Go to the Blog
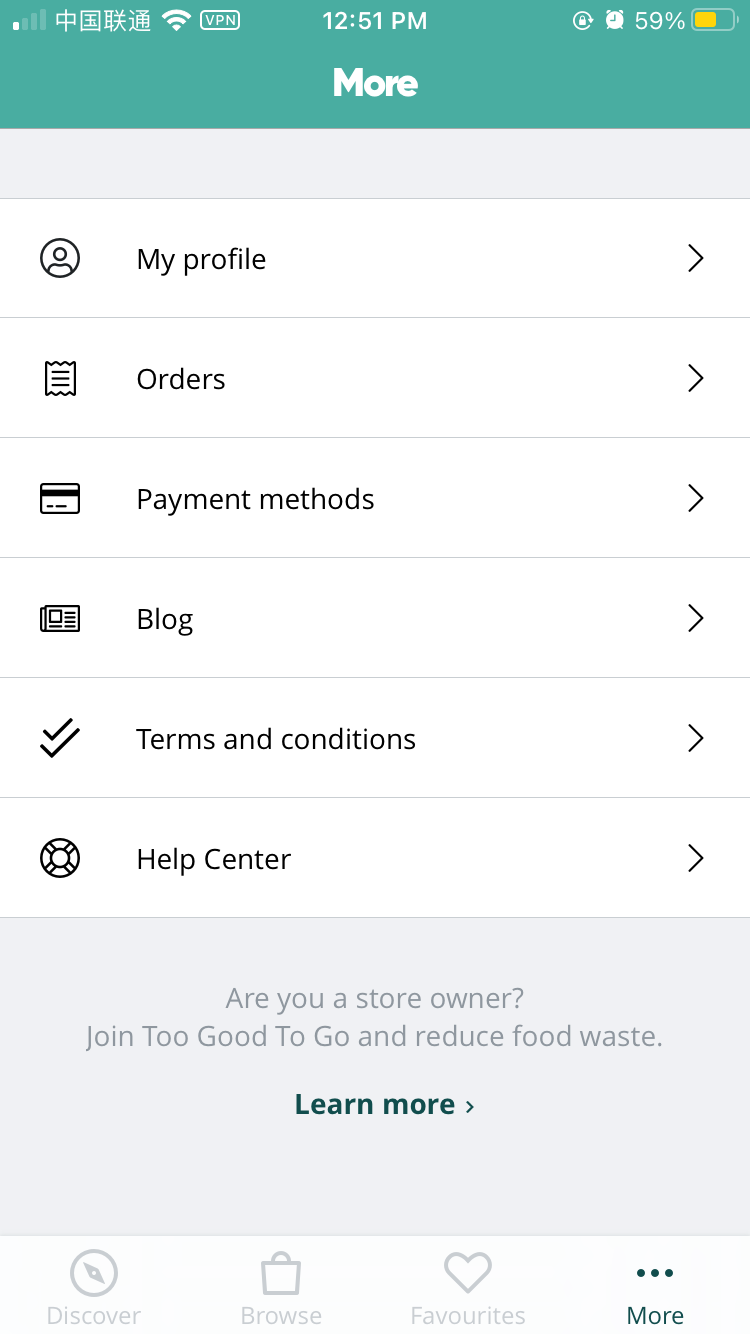The height and width of the screenshot is (1334, 750). (375, 618)
